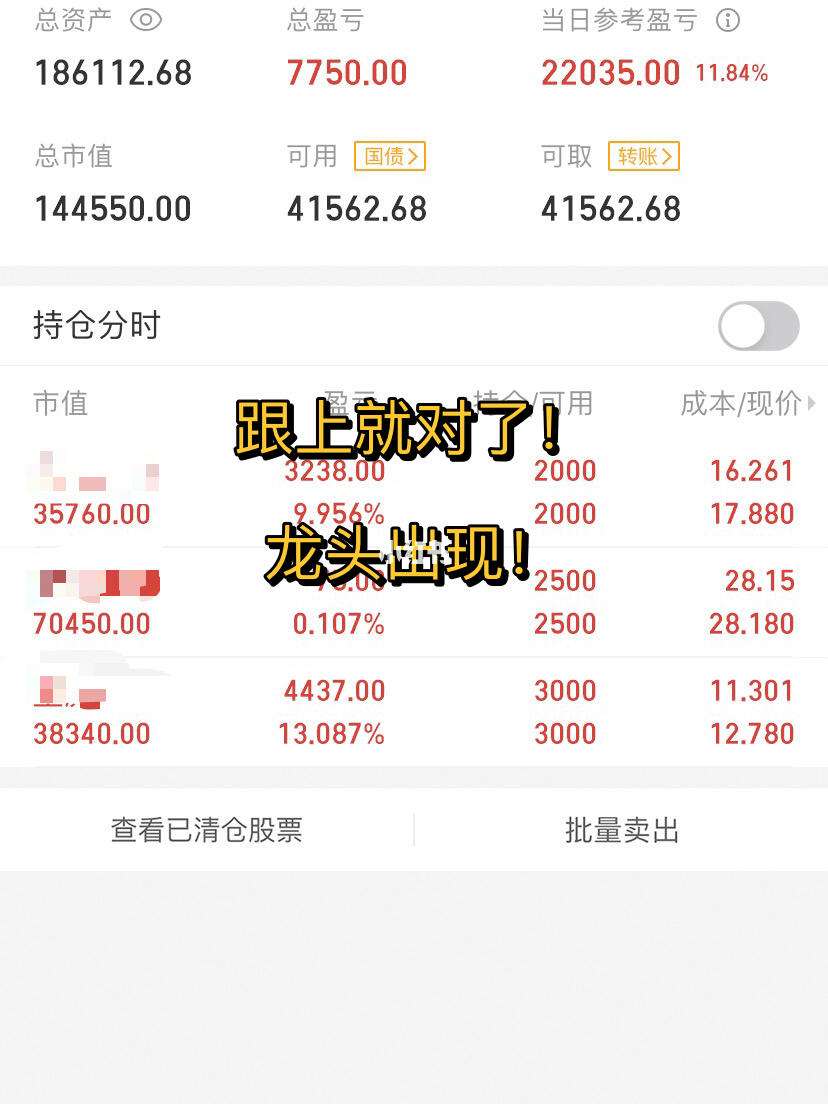
Task: Open 查看已清仓股票 page
Action: point(206,829)
